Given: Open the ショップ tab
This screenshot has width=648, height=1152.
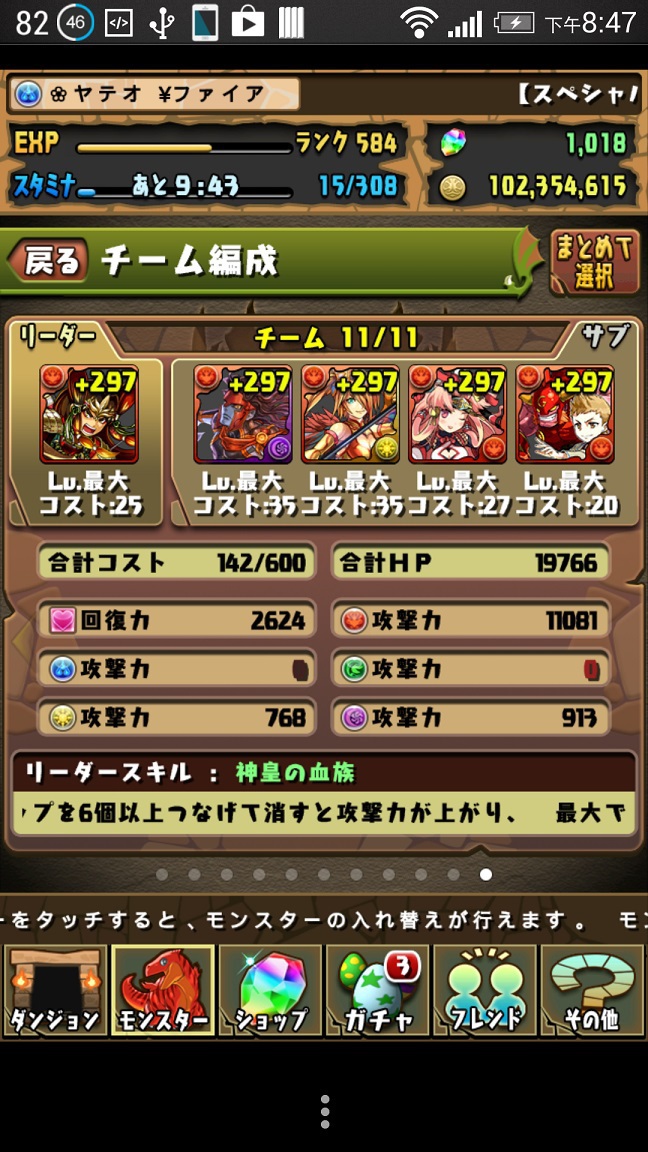Looking at the screenshot, I should tap(270, 991).
